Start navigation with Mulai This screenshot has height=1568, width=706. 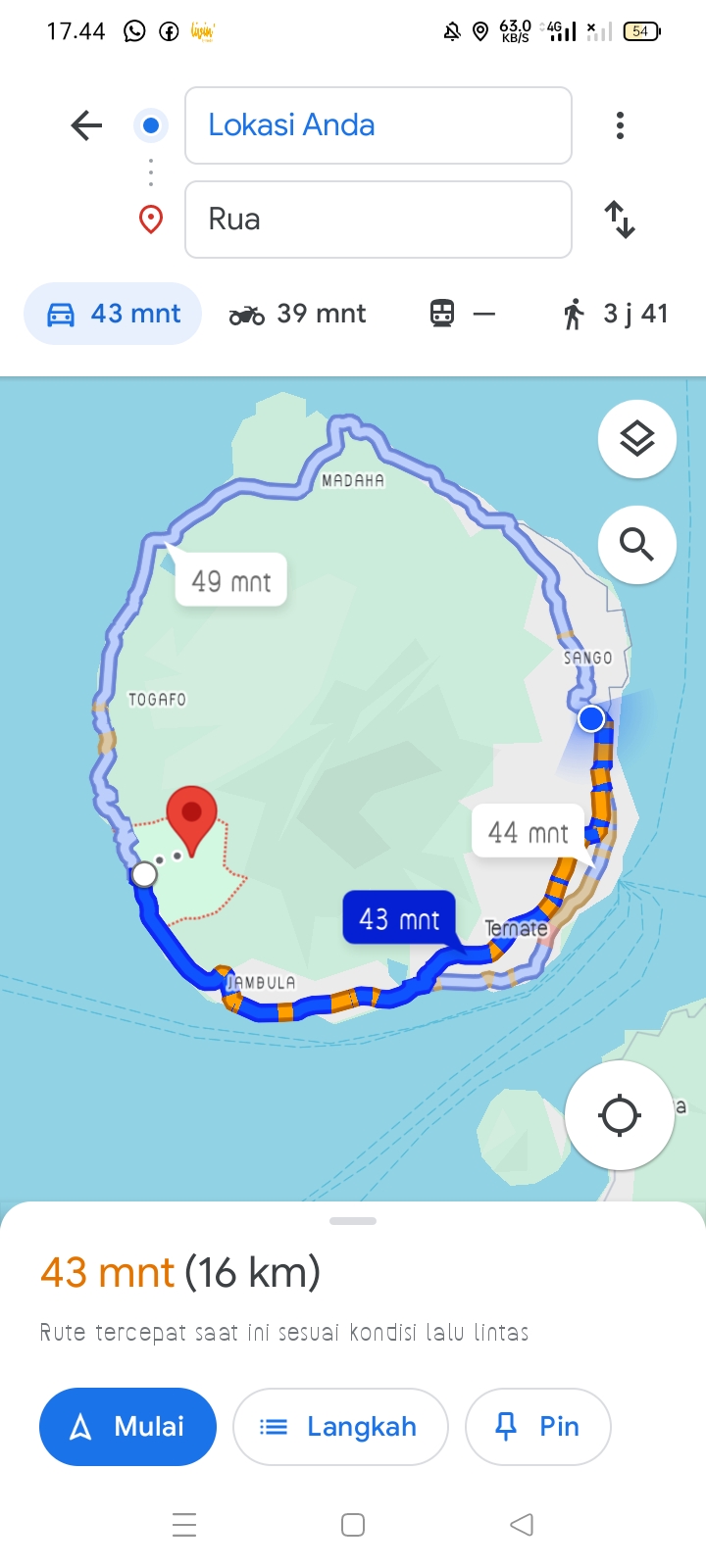point(127,1427)
